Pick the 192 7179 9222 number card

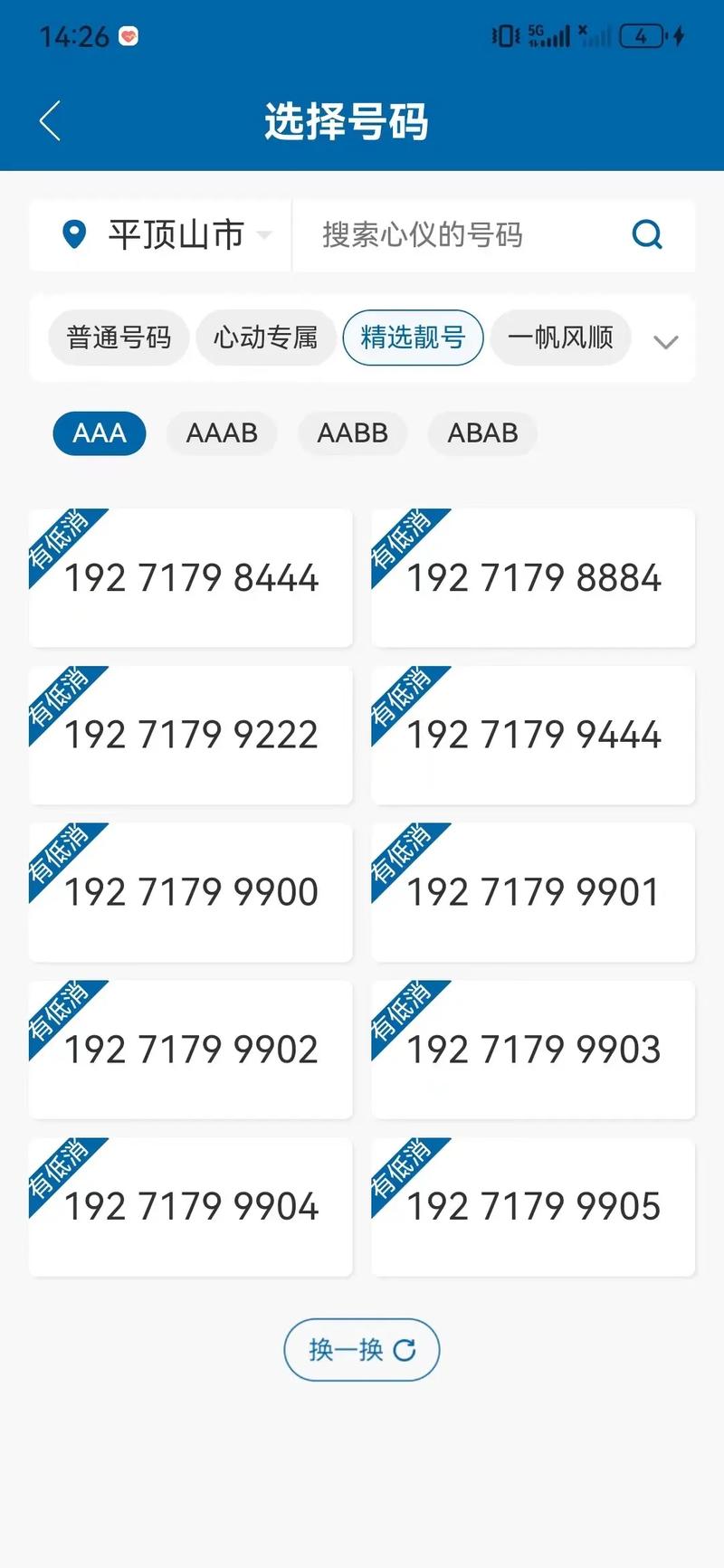[191, 736]
